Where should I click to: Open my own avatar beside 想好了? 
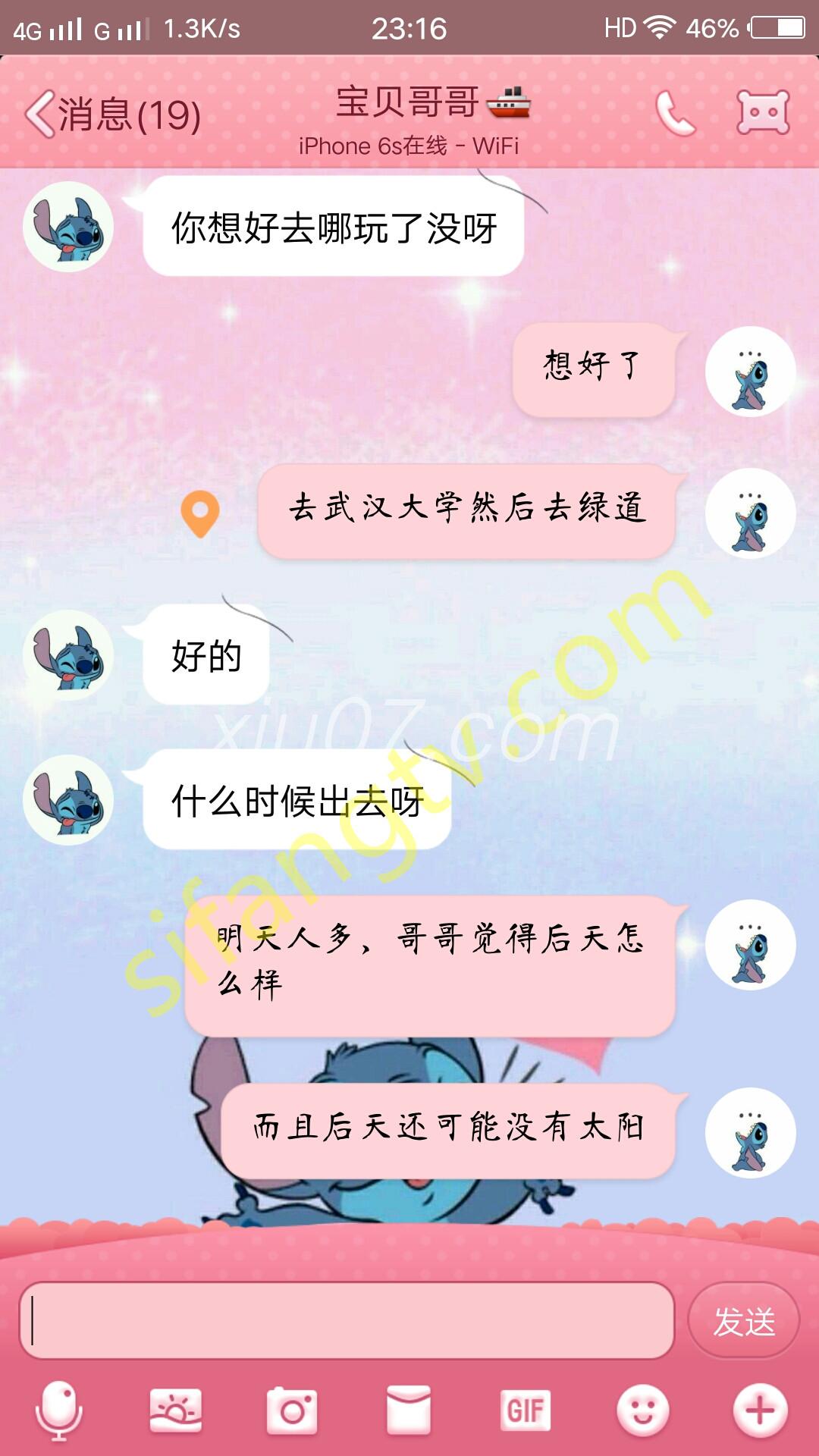click(750, 372)
